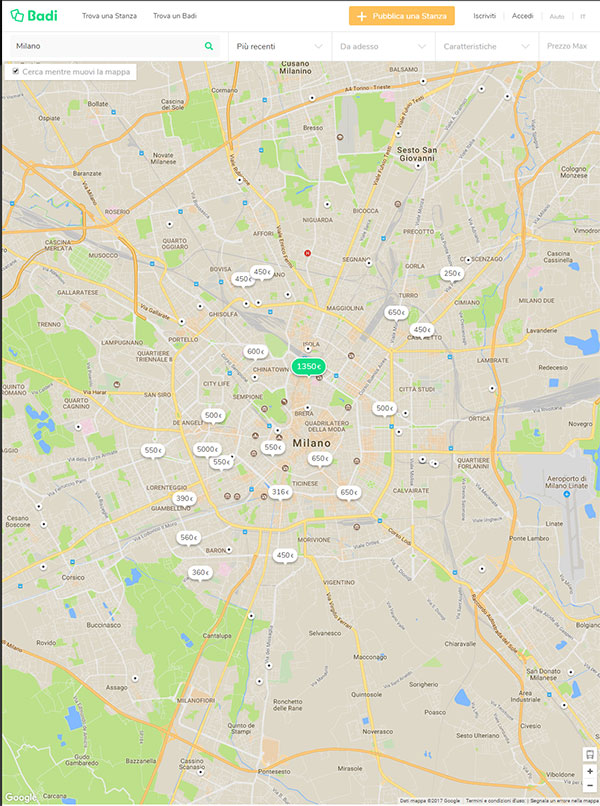Select the 5000€ price marker
This screenshot has width=600, height=806.
tap(208, 449)
